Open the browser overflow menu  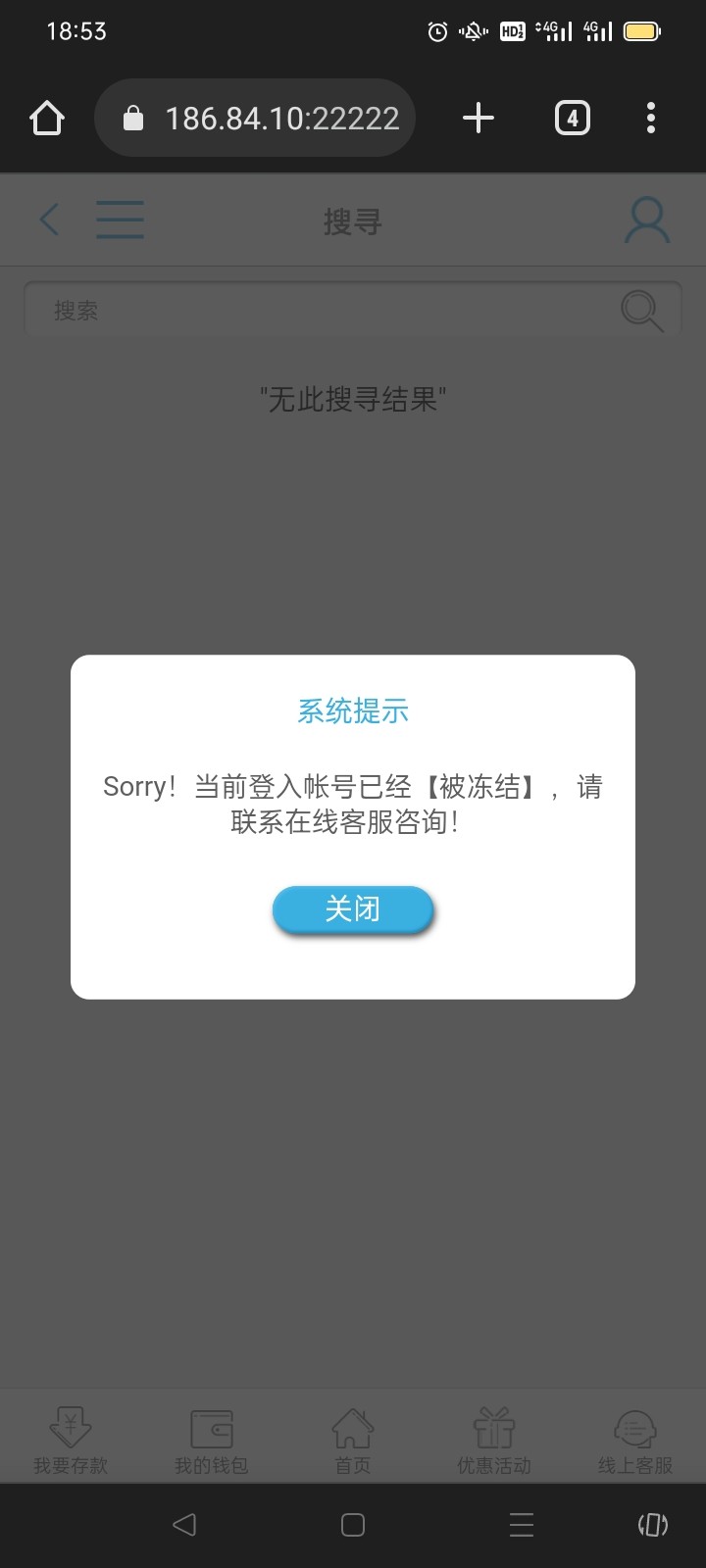click(x=651, y=119)
